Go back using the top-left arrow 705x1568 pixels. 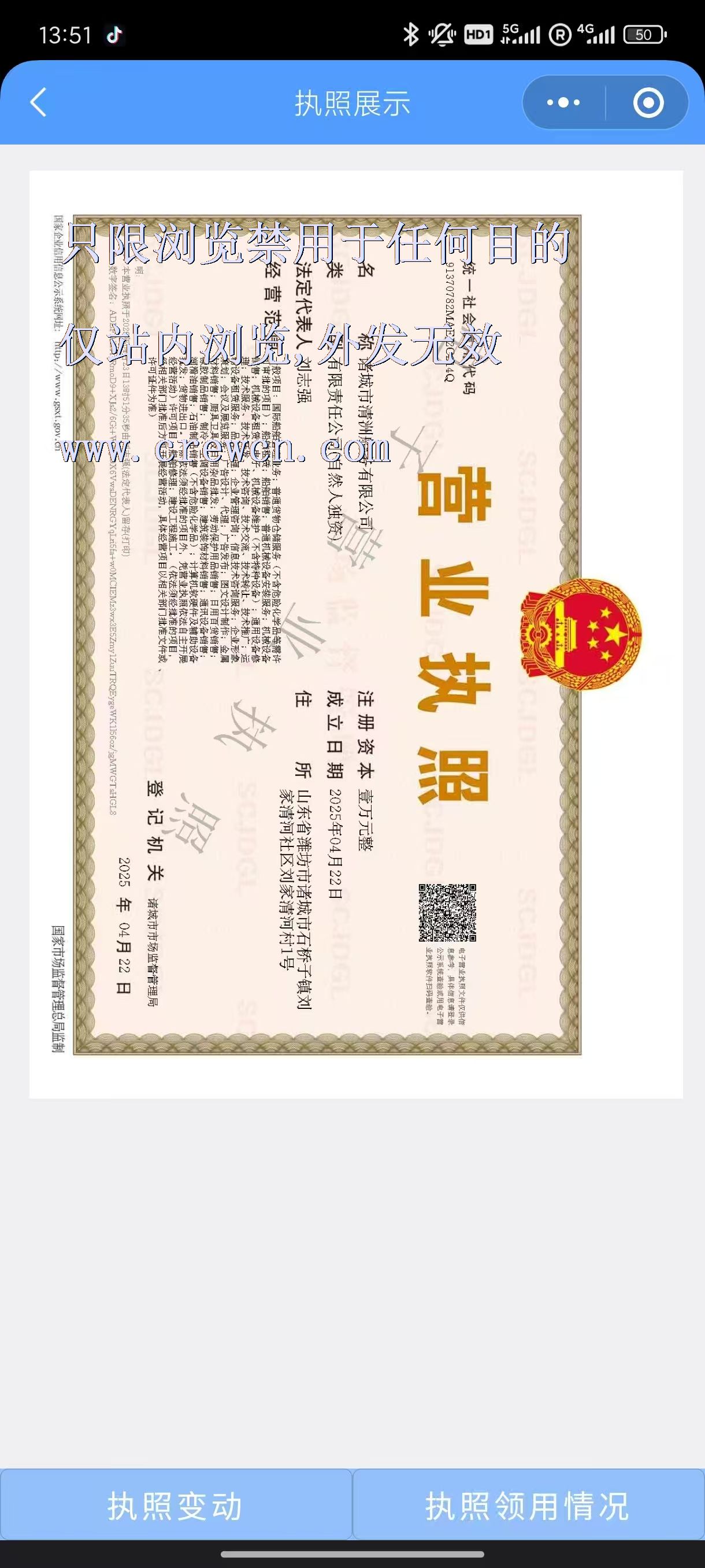pyautogui.click(x=38, y=102)
